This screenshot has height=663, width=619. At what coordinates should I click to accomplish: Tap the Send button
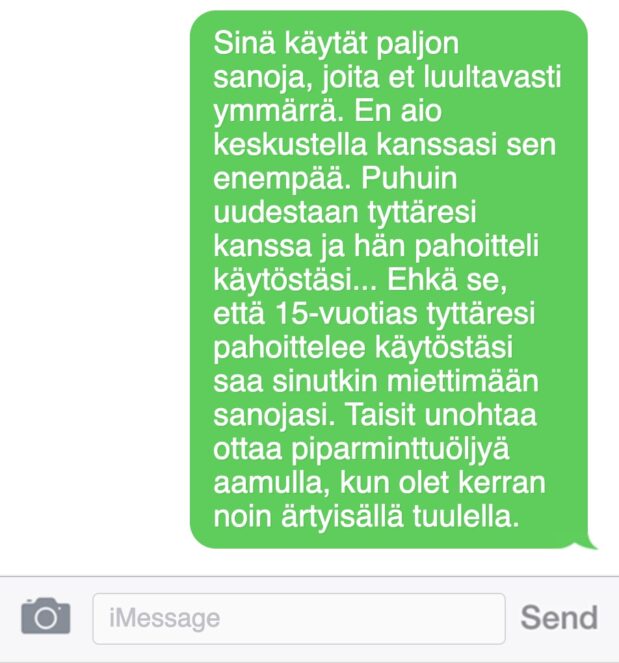pos(559,617)
